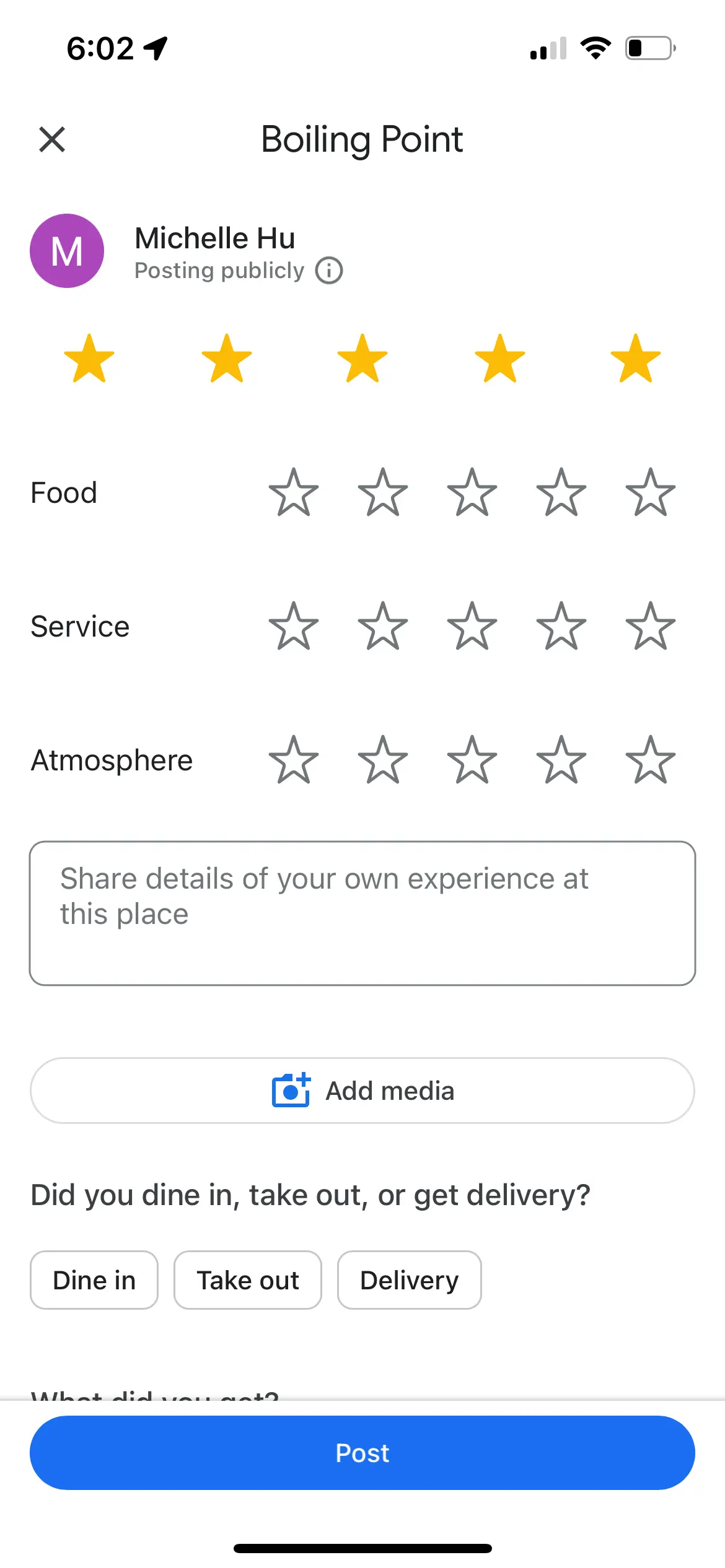
Task: Add media to the review
Action: tap(362, 1091)
